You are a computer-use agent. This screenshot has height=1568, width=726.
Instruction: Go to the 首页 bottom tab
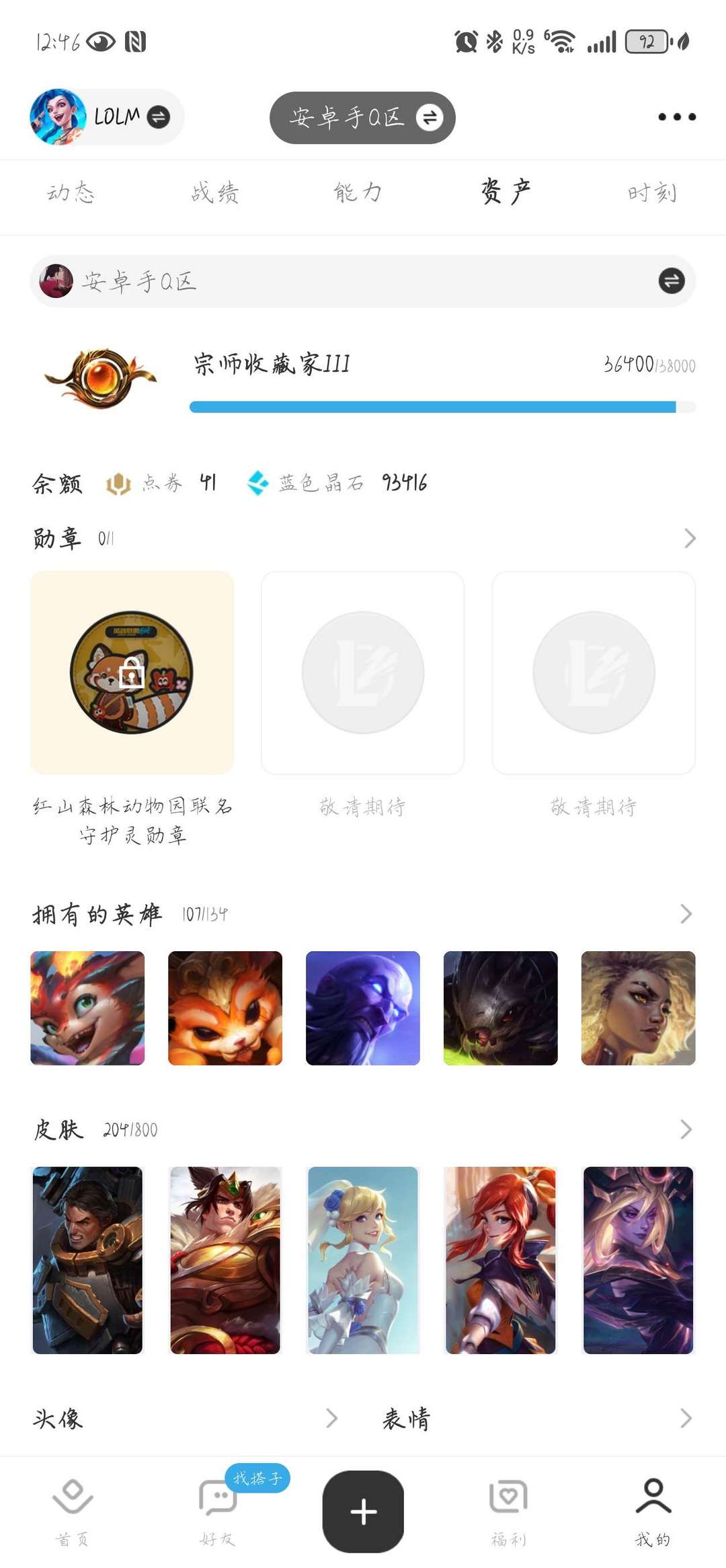point(73,1511)
